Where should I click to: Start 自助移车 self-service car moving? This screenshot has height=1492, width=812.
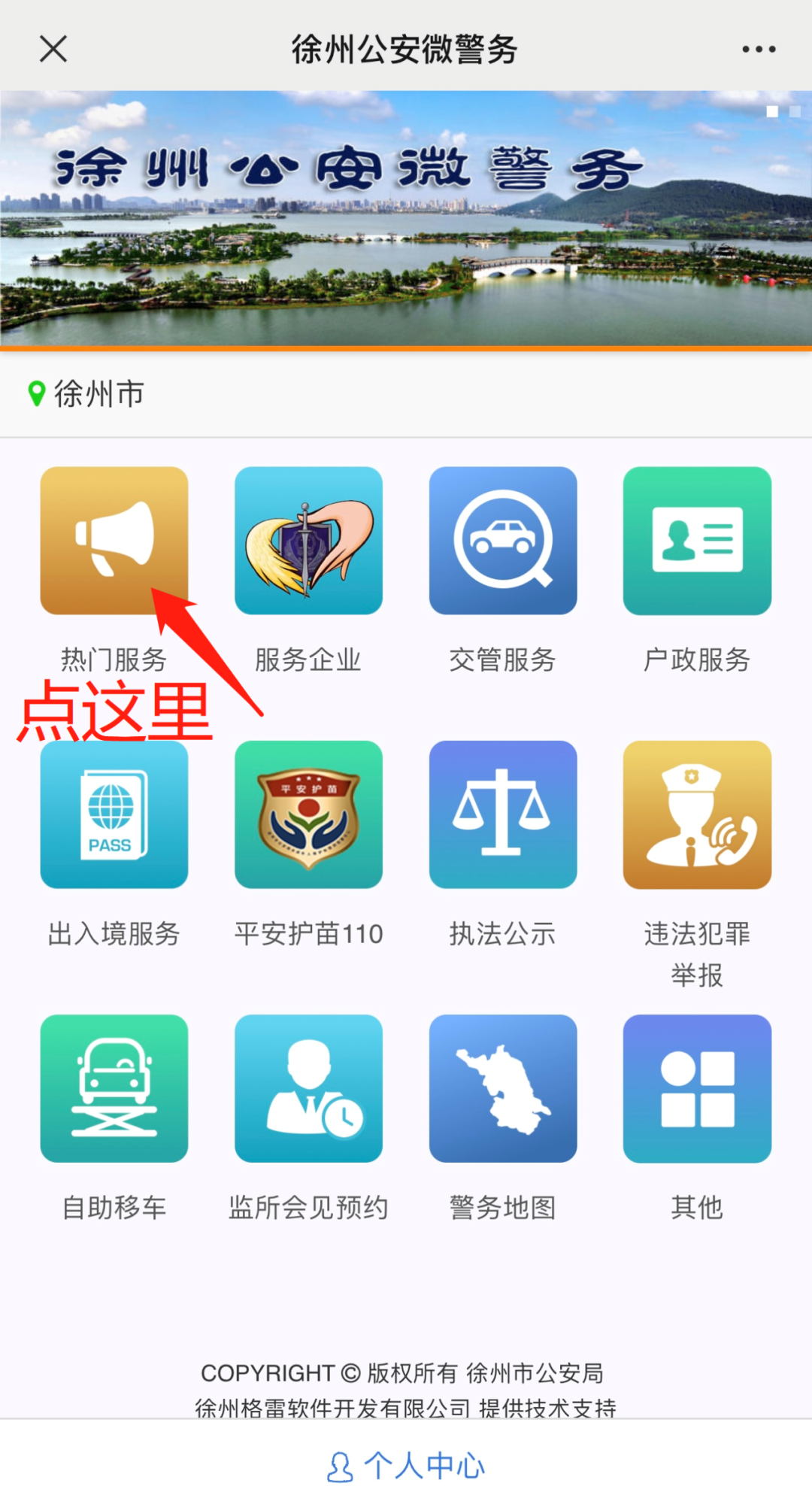click(x=114, y=1088)
